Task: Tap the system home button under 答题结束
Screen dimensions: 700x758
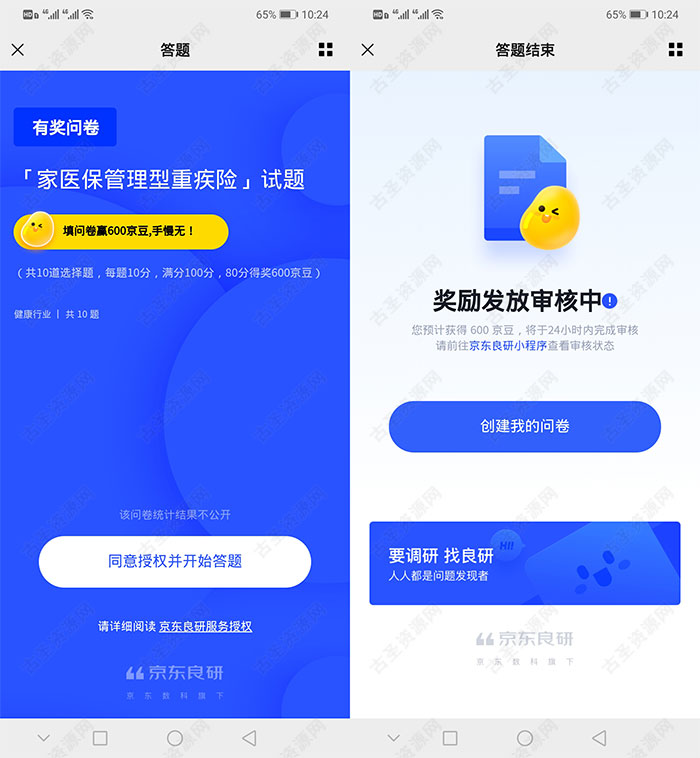Action: 525,738
